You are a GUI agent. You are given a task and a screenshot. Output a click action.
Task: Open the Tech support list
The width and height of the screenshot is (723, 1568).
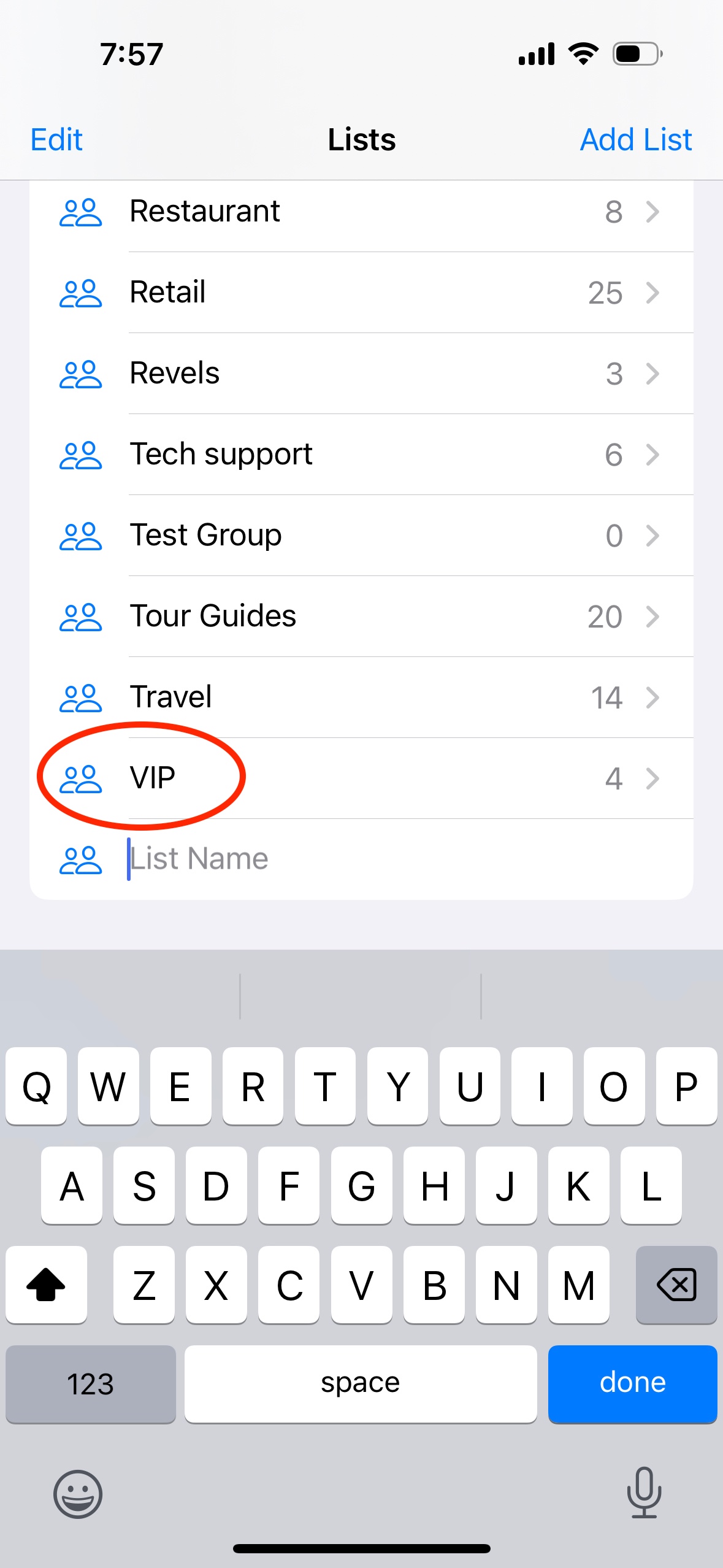[361, 455]
